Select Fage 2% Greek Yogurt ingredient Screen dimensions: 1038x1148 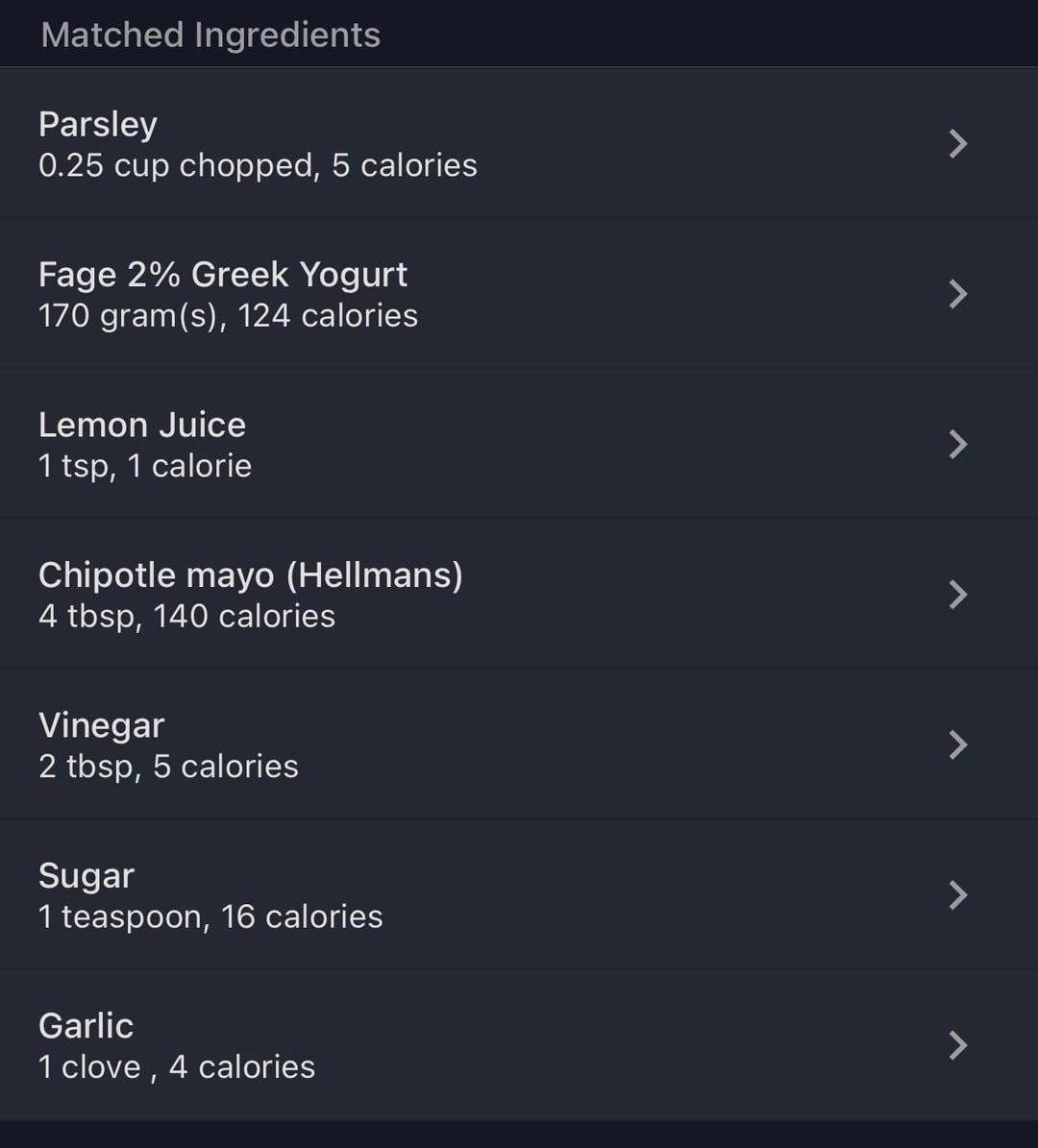pyautogui.click(x=519, y=294)
